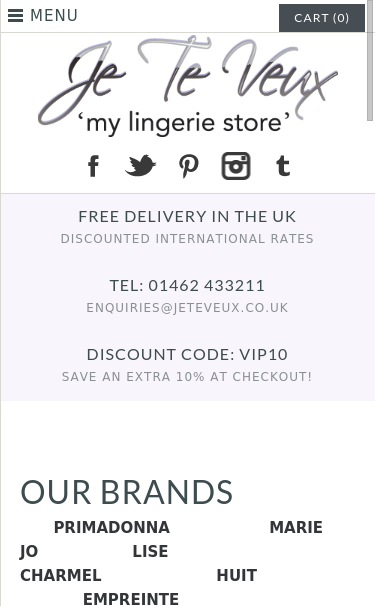
Task: Open the Huit brand
Action: (x=237, y=575)
